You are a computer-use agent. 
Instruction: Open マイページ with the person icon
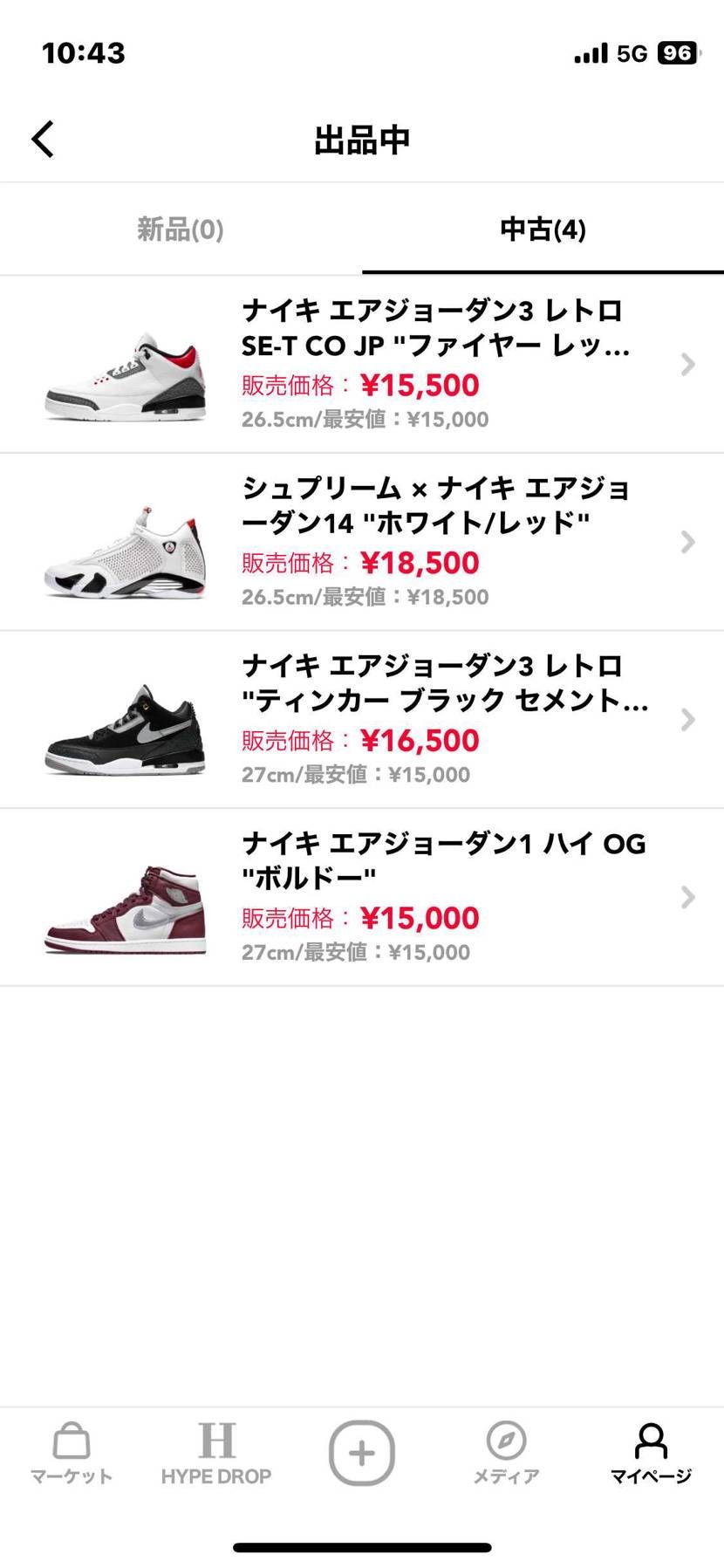coord(651,1450)
